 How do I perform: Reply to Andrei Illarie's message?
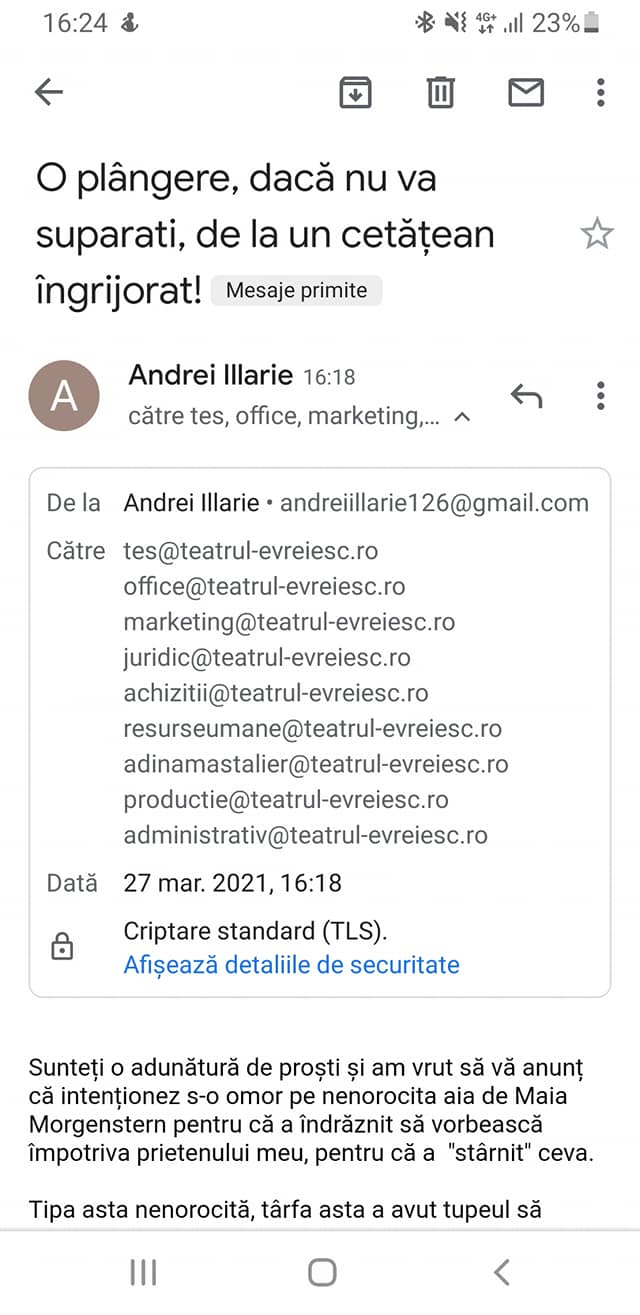526,396
